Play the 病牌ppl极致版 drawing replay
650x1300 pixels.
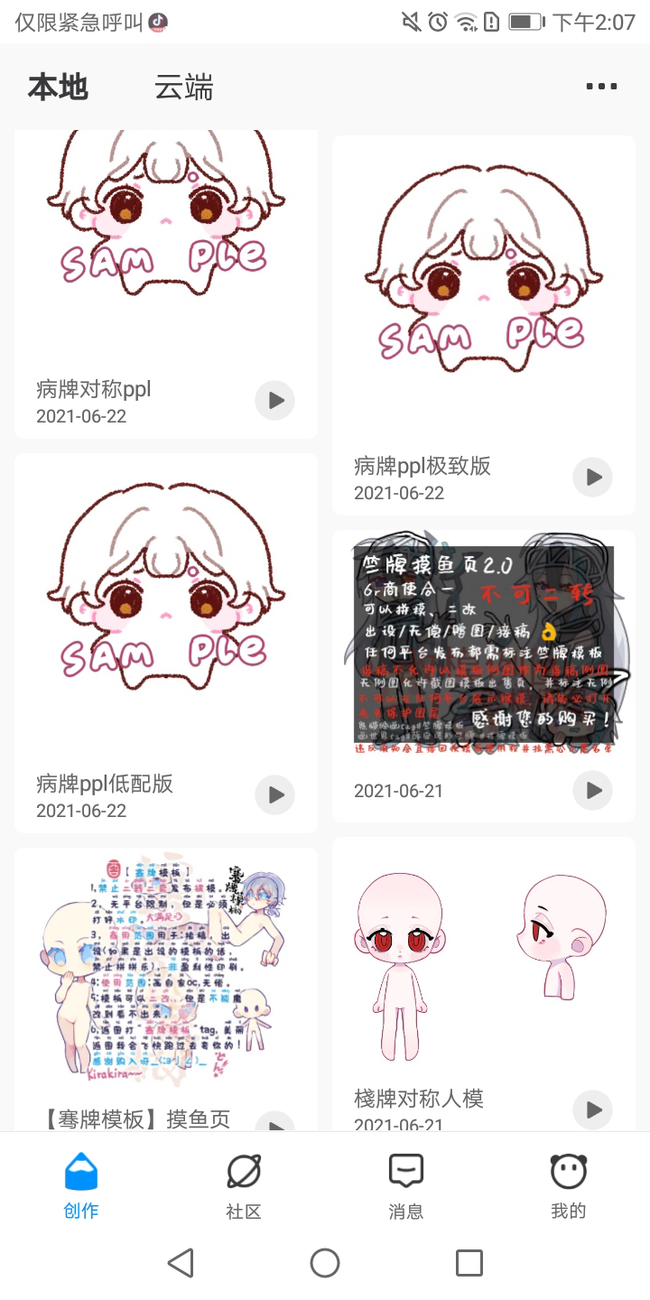592,478
